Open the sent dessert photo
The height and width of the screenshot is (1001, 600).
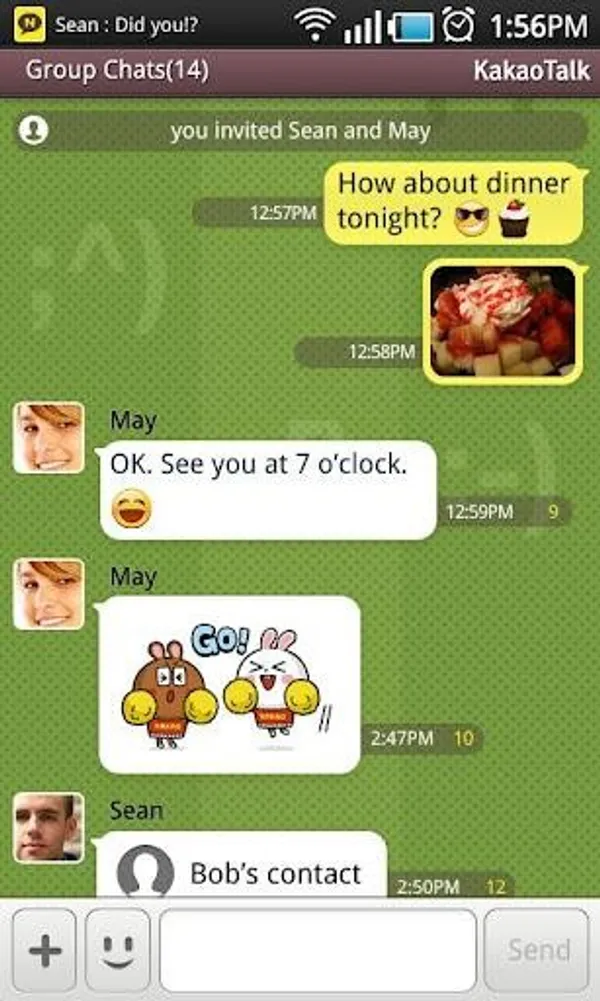(x=502, y=321)
